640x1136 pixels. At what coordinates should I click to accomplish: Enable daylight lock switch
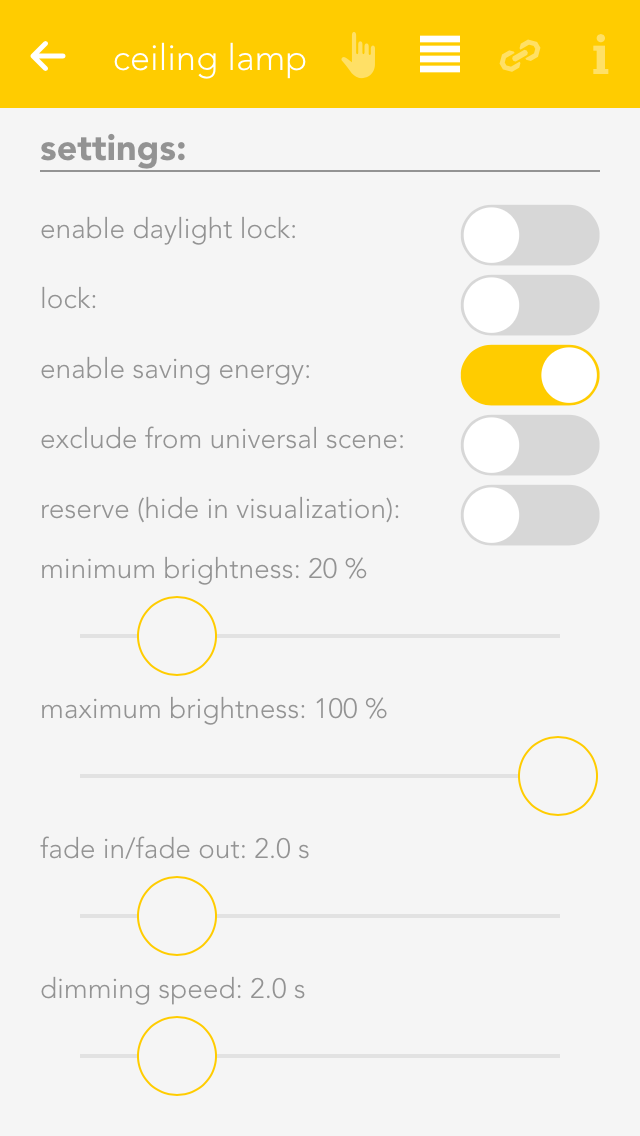(x=530, y=235)
